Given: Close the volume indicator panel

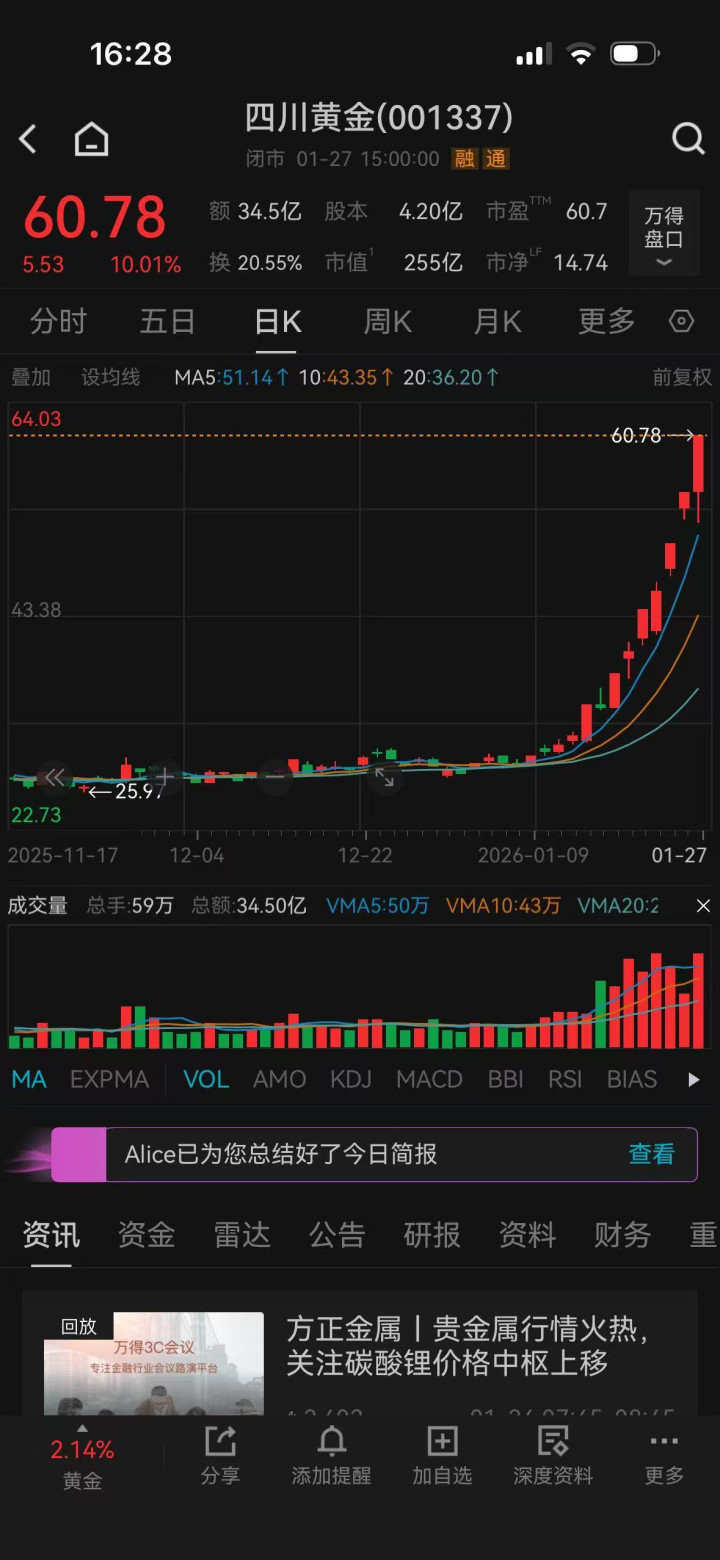Looking at the screenshot, I should coord(703,906).
